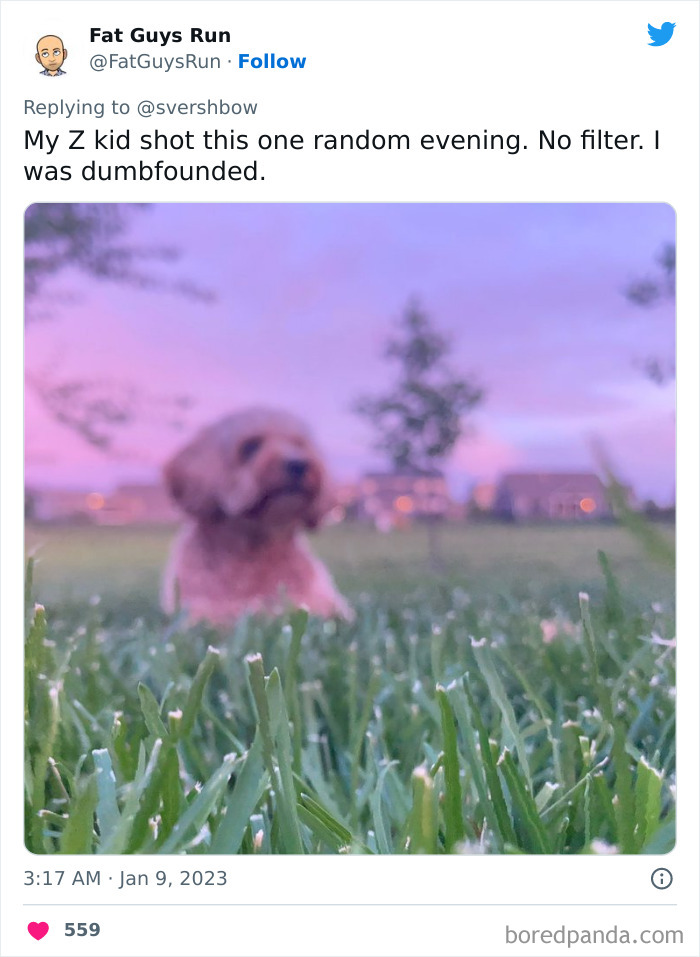Visit the @FatGuysRun handle
The width and height of the screenshot is (700, 957).
pos(154,62)
